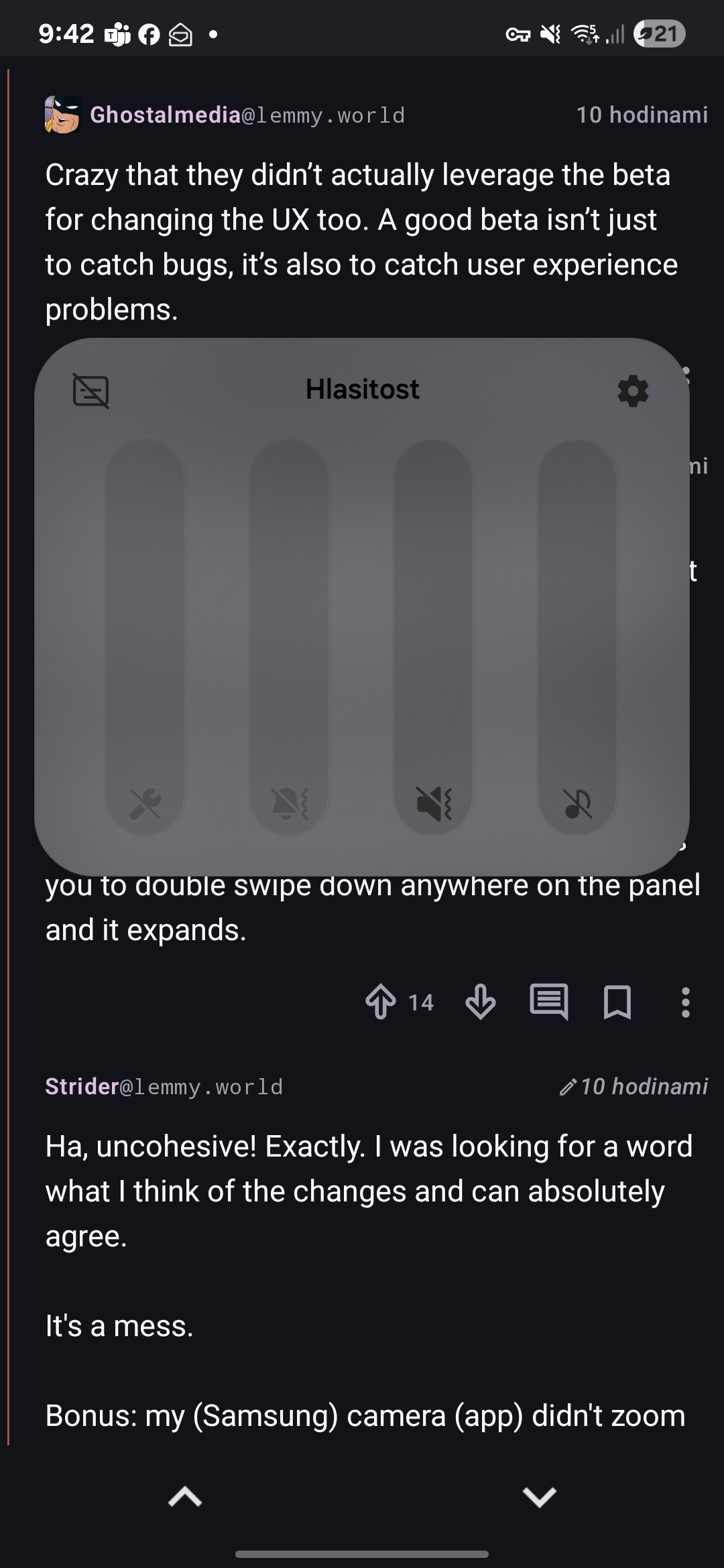Downvote the comment with 14 votes
Image resolution: width=724 pixels, height=1568 pixels.
pyautogui.click(x=480, y=1002)
